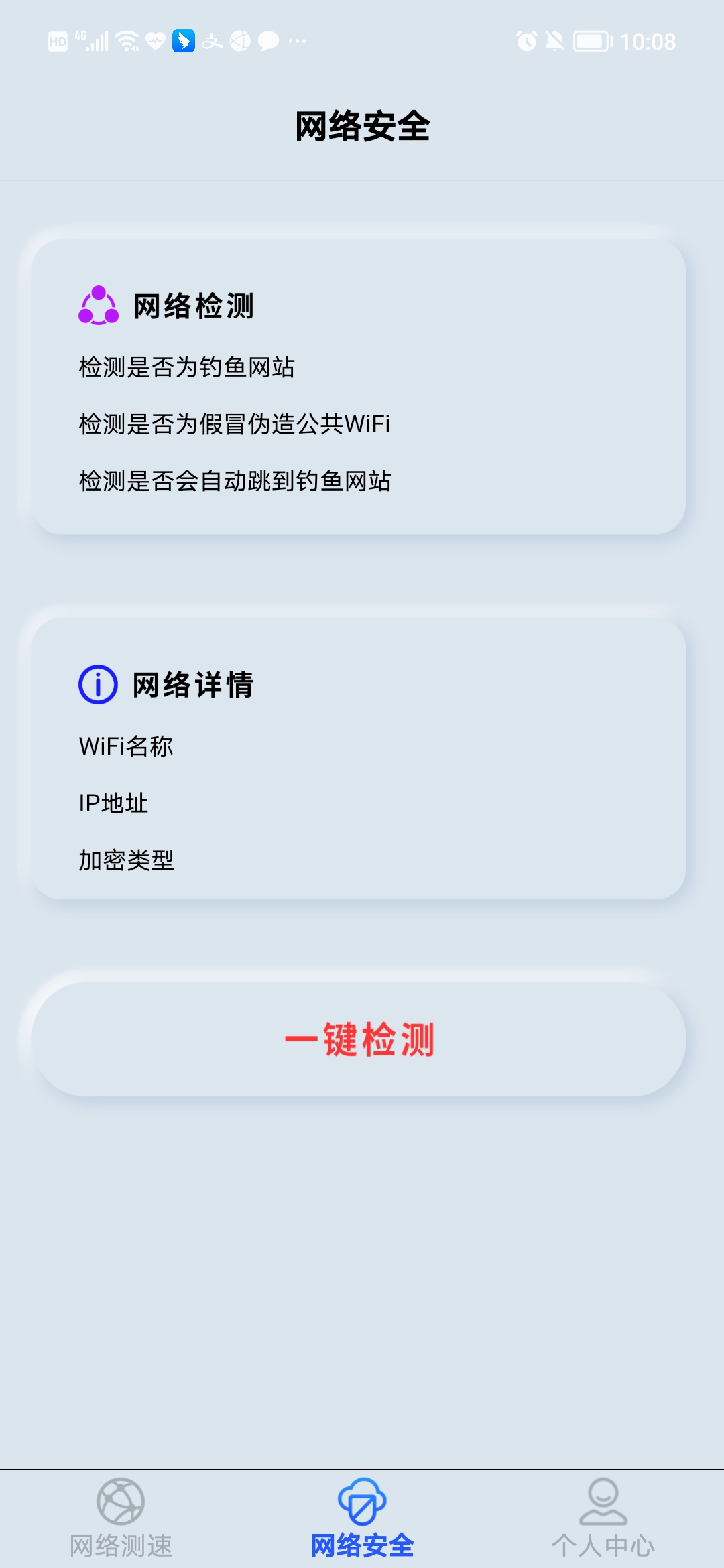
Task: Select the WiFi名称 detail row
Action: click(x=125, y=746)
